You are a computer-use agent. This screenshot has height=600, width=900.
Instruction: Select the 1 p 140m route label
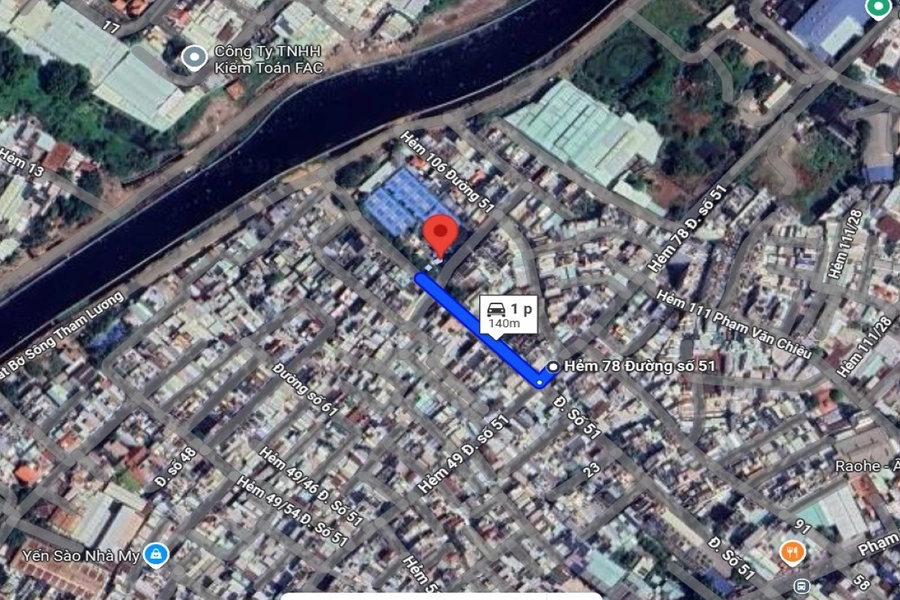509,315
